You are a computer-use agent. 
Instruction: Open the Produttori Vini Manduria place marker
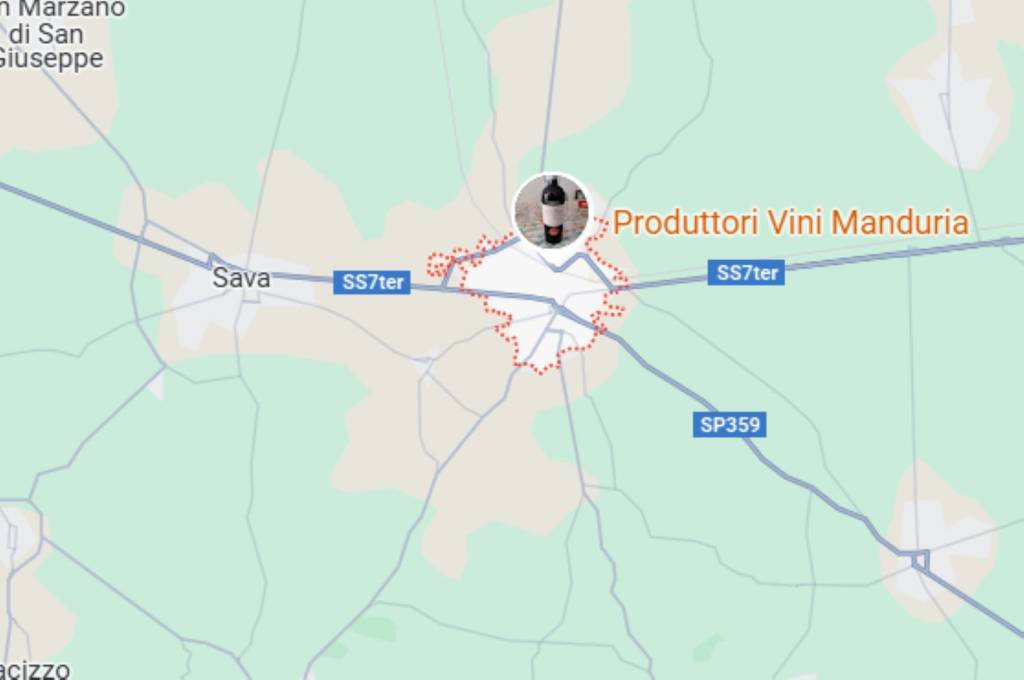pyautogui.click(x=552, y=211)
